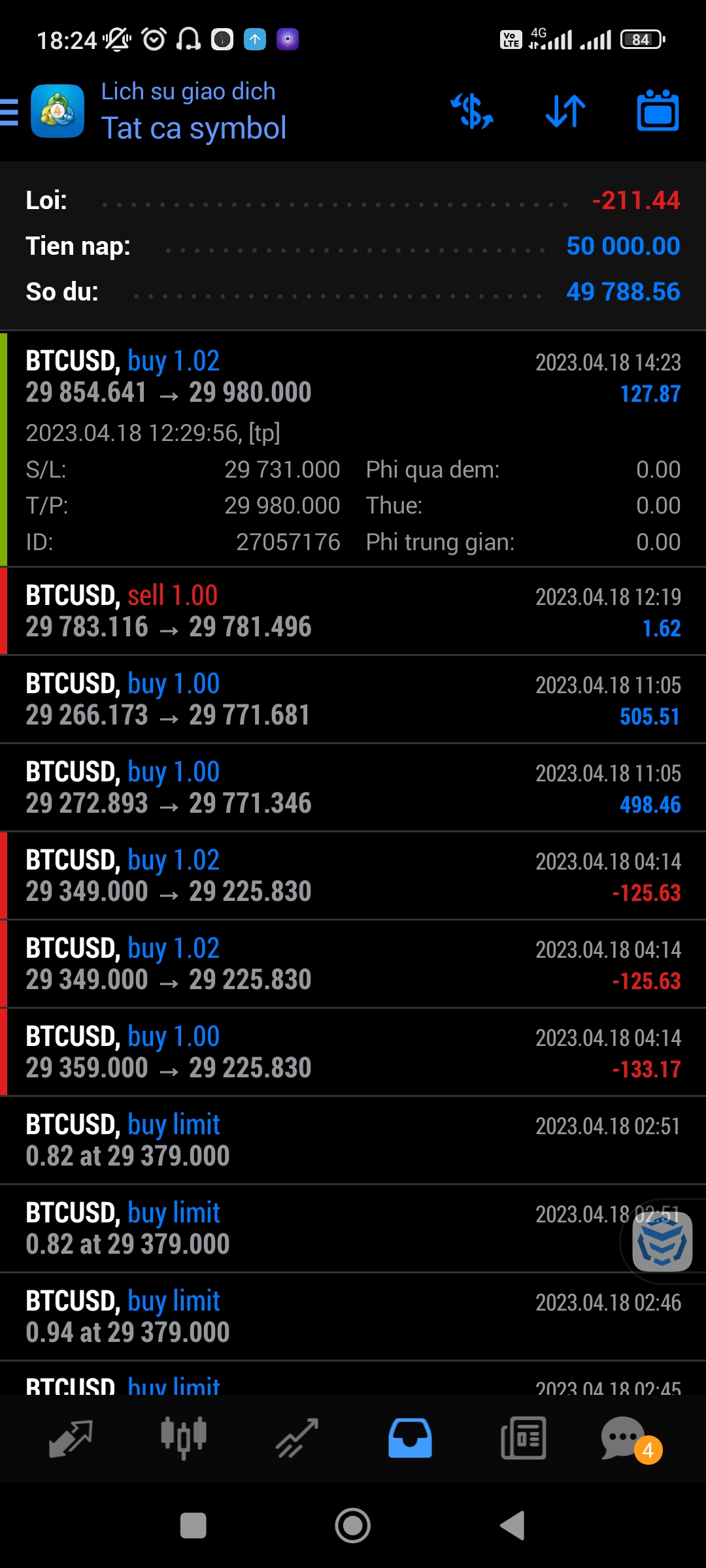The image size is (706, 1568).
Task: Expand the buy trade with -133.17 loss
Action: [x=353, y=1053]
